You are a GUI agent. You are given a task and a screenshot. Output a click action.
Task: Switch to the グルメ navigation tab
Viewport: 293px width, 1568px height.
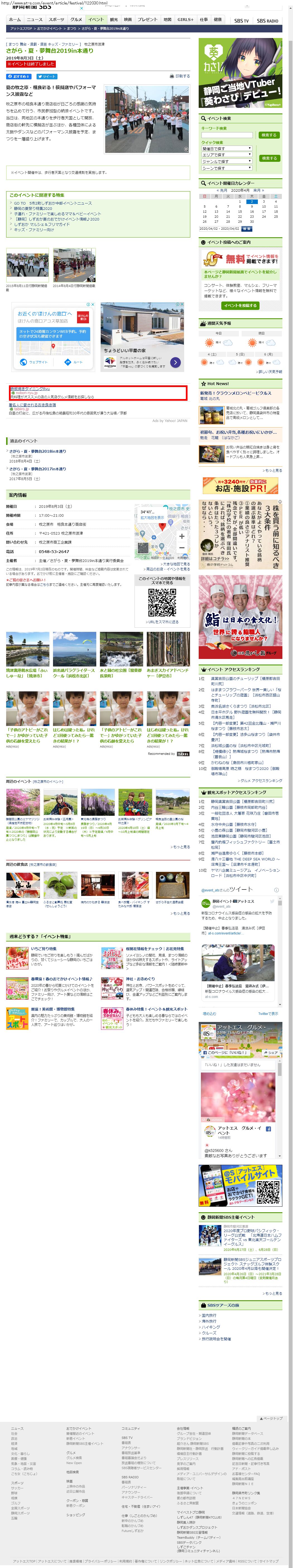(x=76, y=20)
